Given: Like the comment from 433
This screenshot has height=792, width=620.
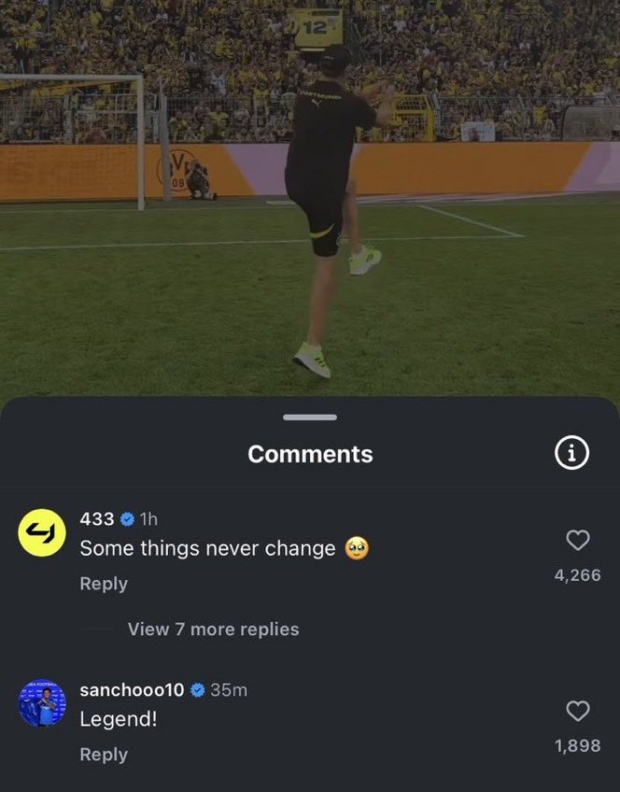Looking at the screenshot, I should coord(577,540).
